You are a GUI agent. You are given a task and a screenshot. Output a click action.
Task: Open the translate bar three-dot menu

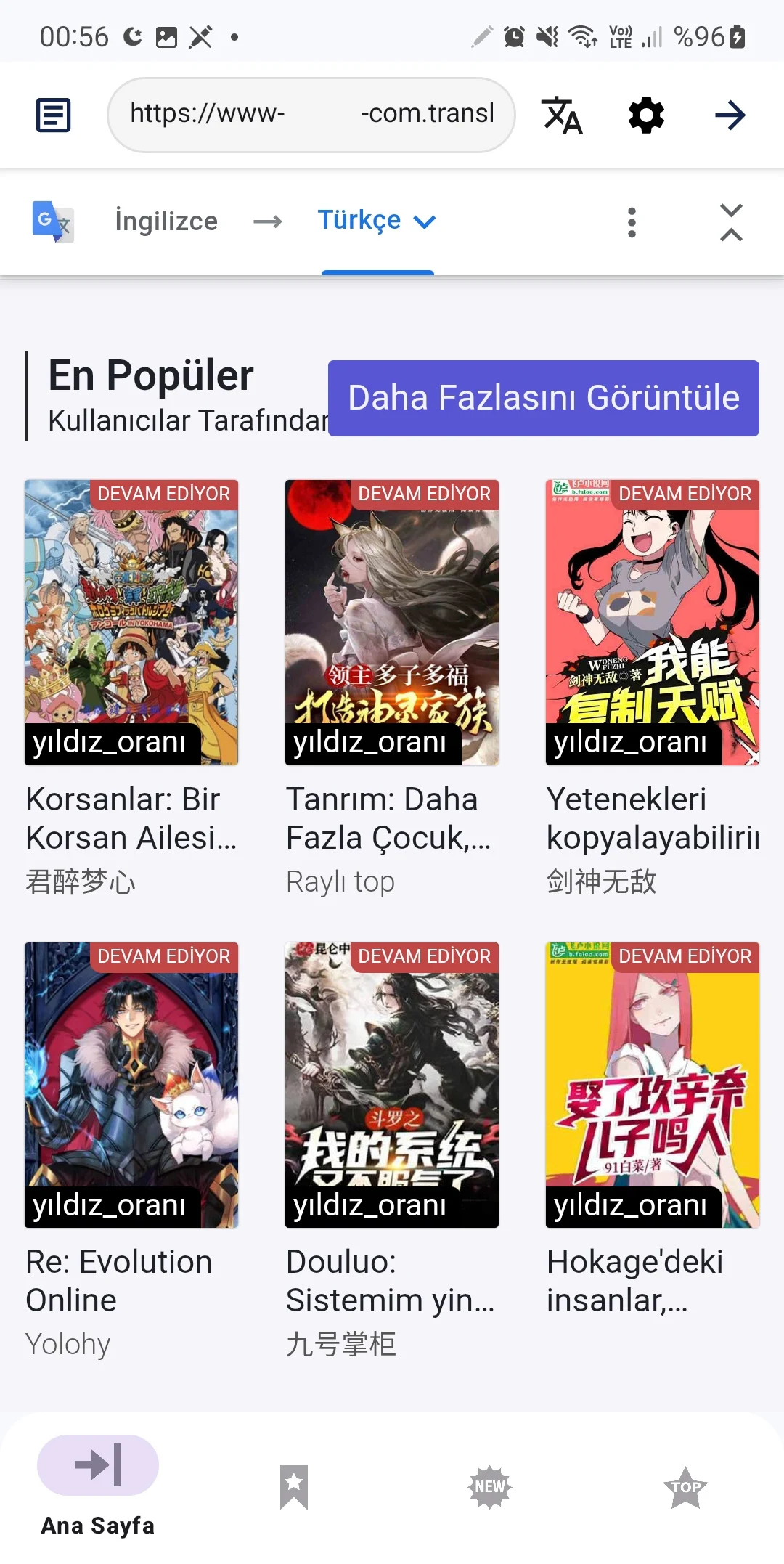(x=632, y=221)
